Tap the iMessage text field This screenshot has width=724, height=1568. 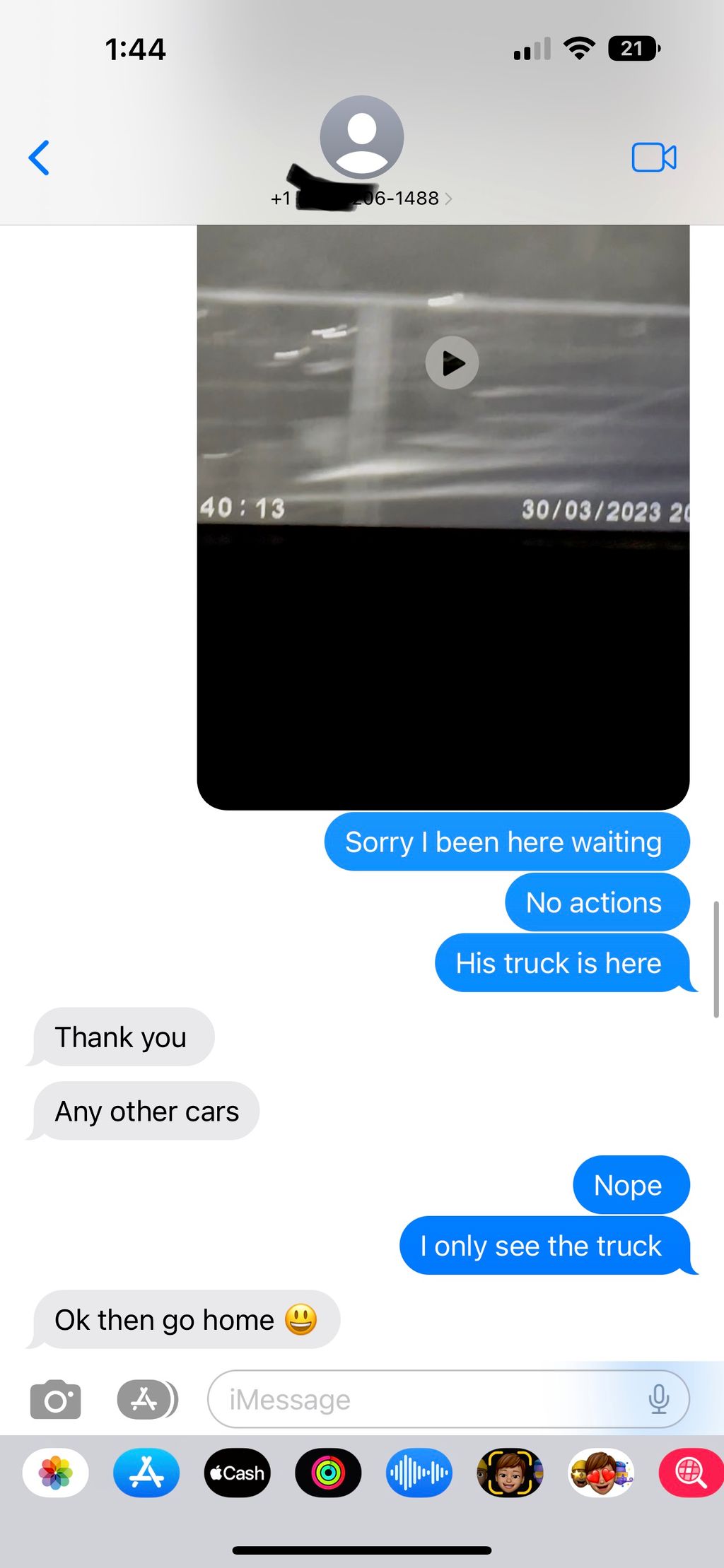(x=424, y=1399)
